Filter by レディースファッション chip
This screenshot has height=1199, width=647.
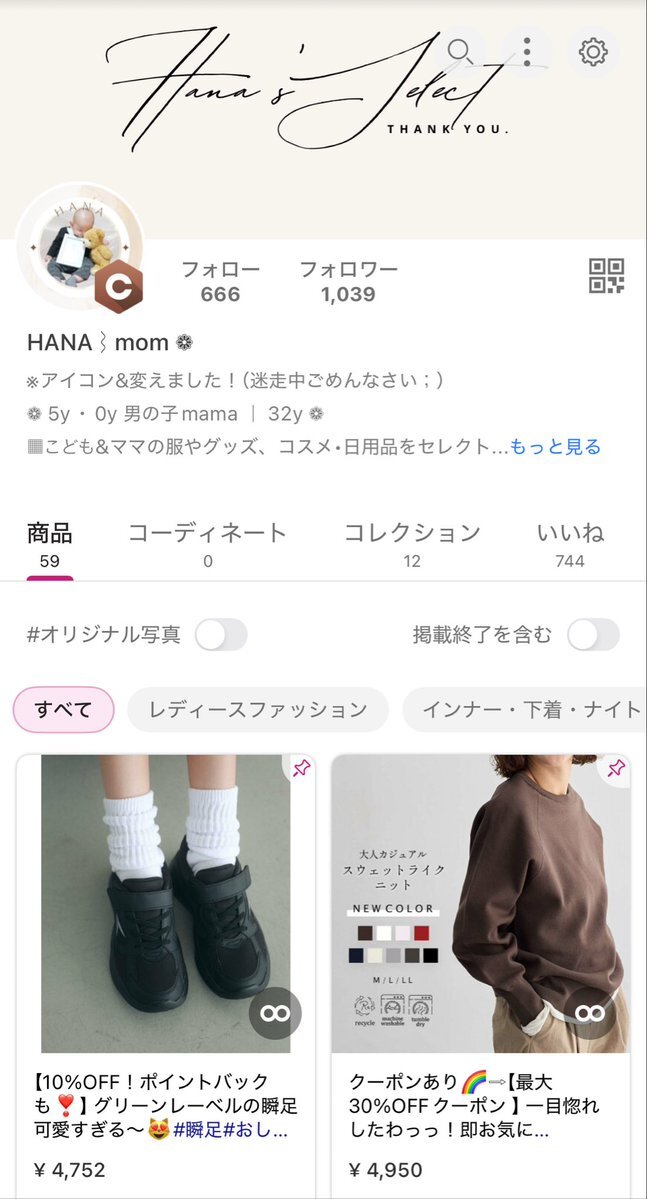tap(257, 710)
